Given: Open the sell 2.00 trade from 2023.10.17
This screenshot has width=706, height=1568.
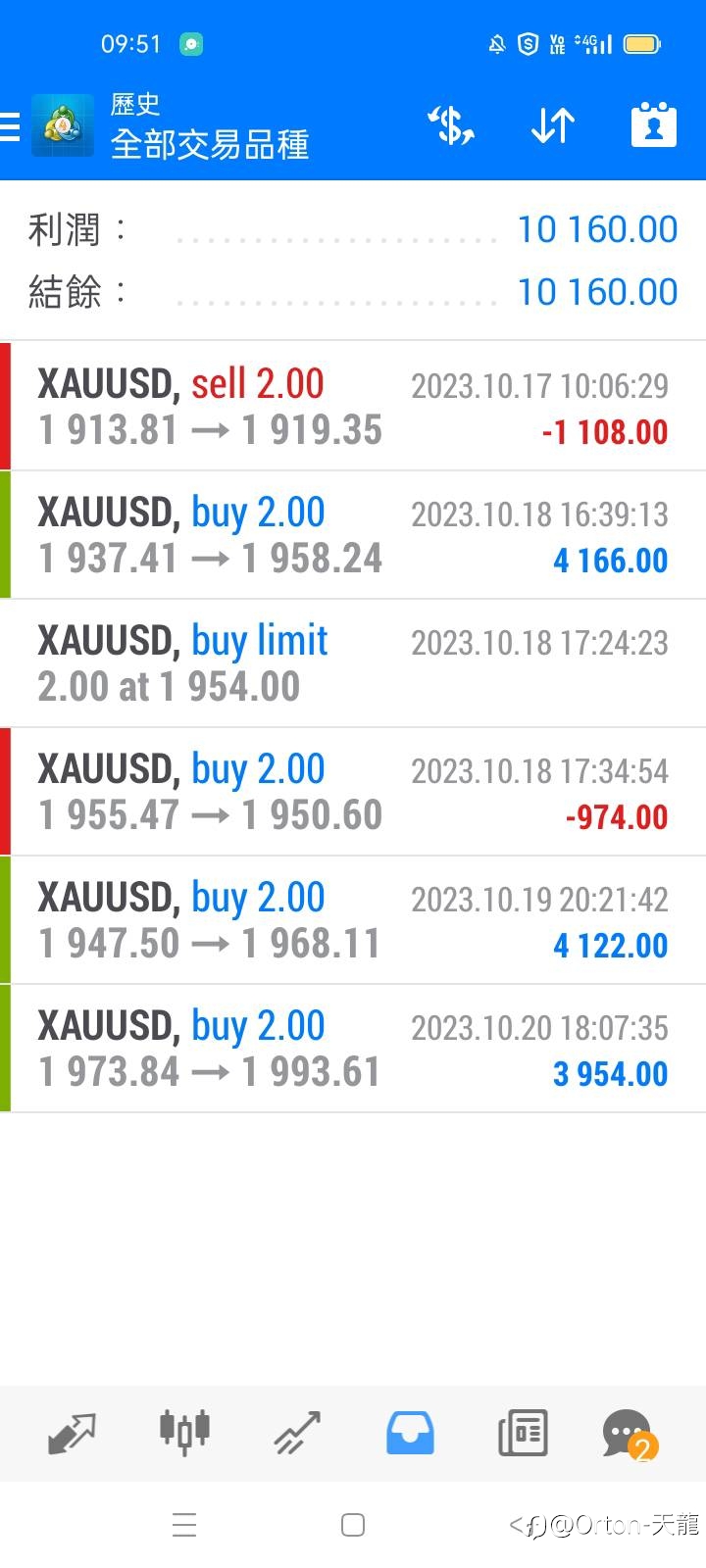Looking at the screenshot, I should (353, 407).
